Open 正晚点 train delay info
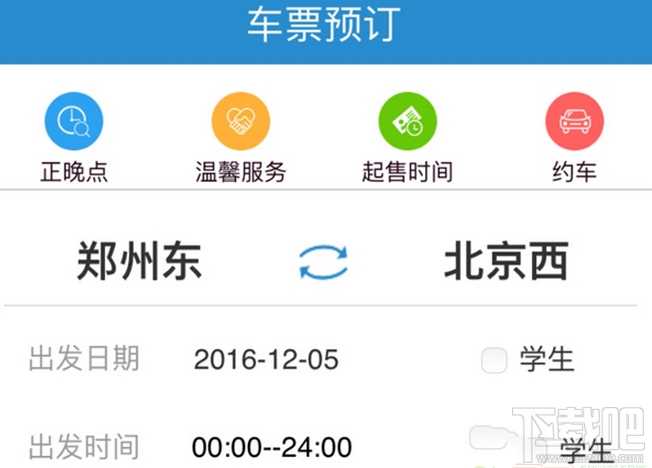The width and height of the screenshot is (652, 468). (73, 123)
